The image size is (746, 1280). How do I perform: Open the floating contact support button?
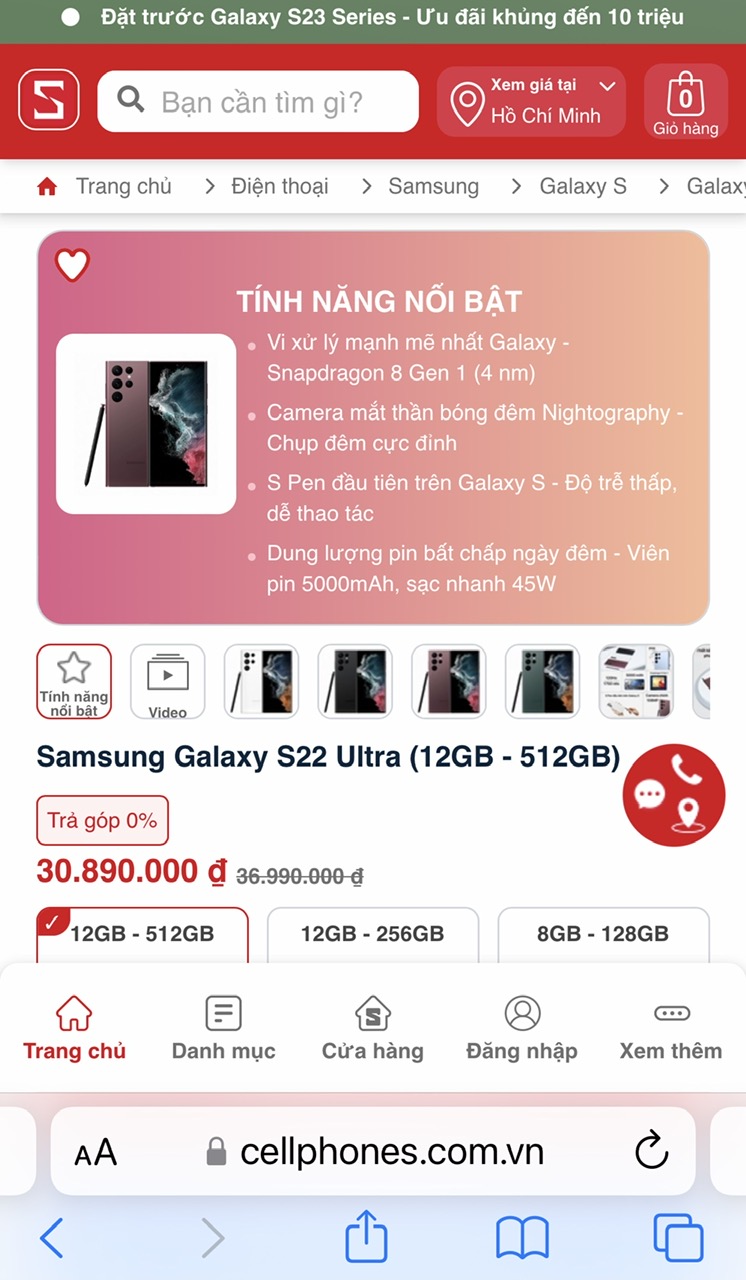click(673, 795)
